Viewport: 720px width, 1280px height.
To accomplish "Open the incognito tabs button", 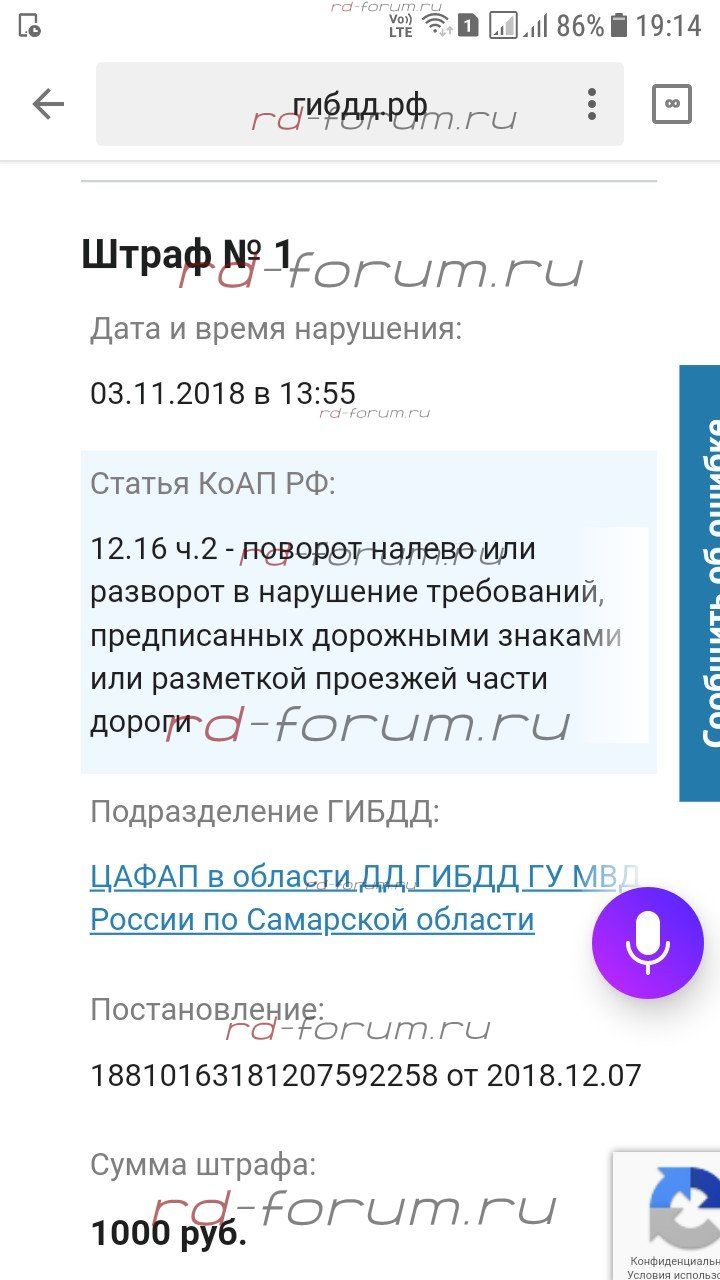I will 672,104.
